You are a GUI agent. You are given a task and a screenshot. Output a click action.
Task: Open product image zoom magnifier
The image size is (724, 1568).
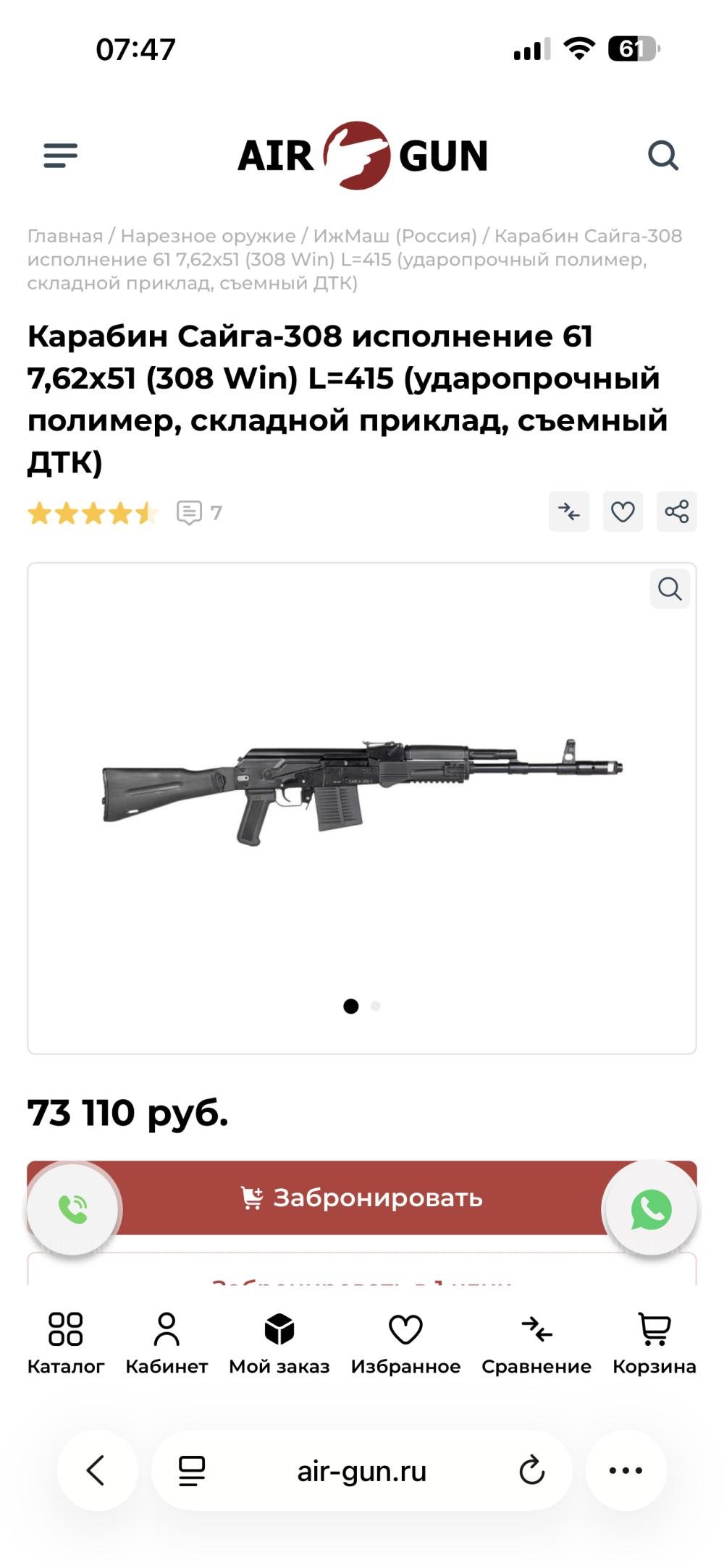click(670, 589)
